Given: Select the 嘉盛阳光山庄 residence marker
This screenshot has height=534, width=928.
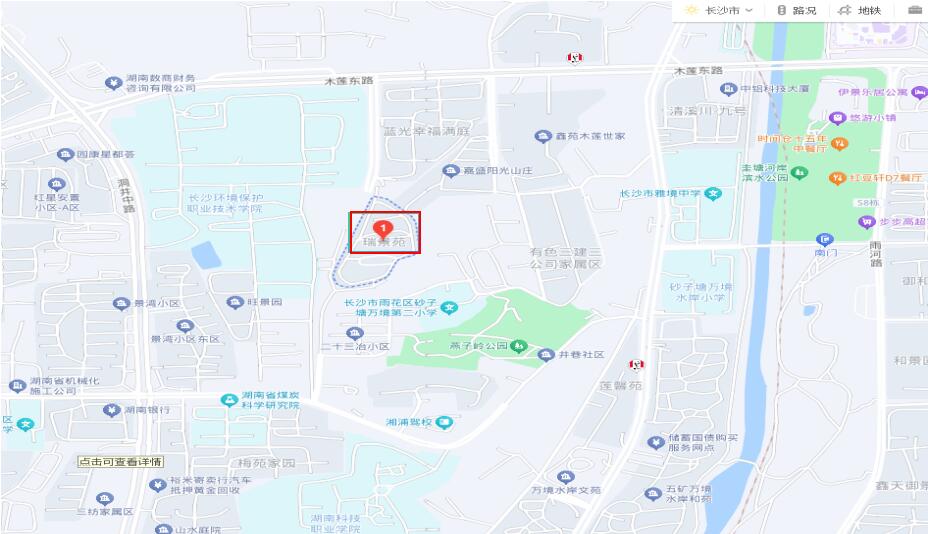Looking at the screenshot, I should pyautogui.click(x=451, y=171).
